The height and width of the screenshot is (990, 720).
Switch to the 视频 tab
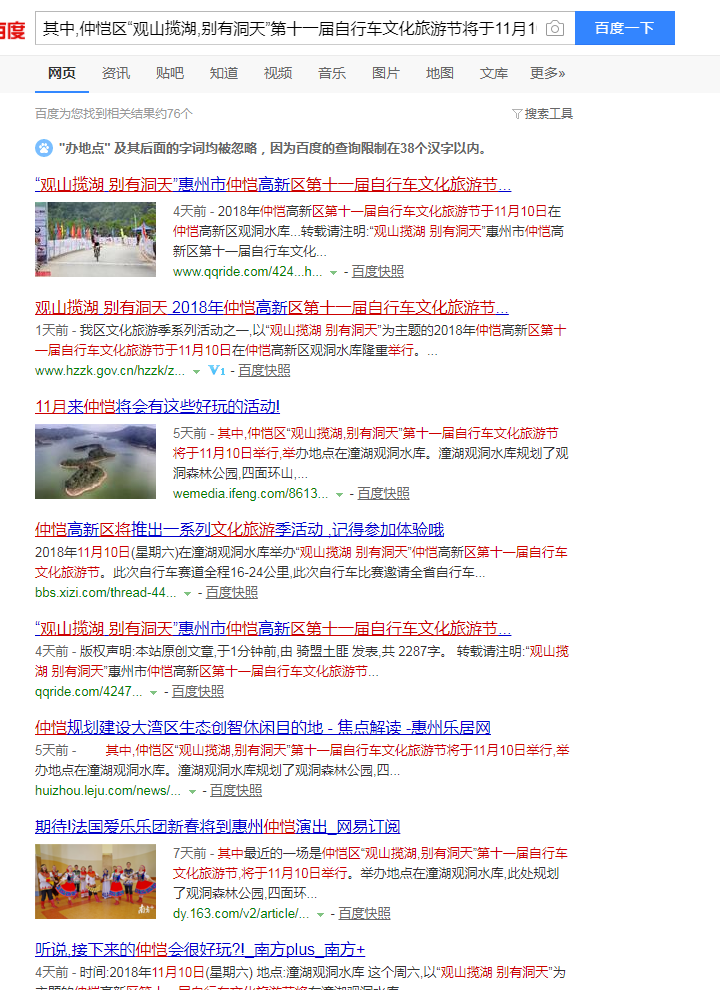[278, 73]
